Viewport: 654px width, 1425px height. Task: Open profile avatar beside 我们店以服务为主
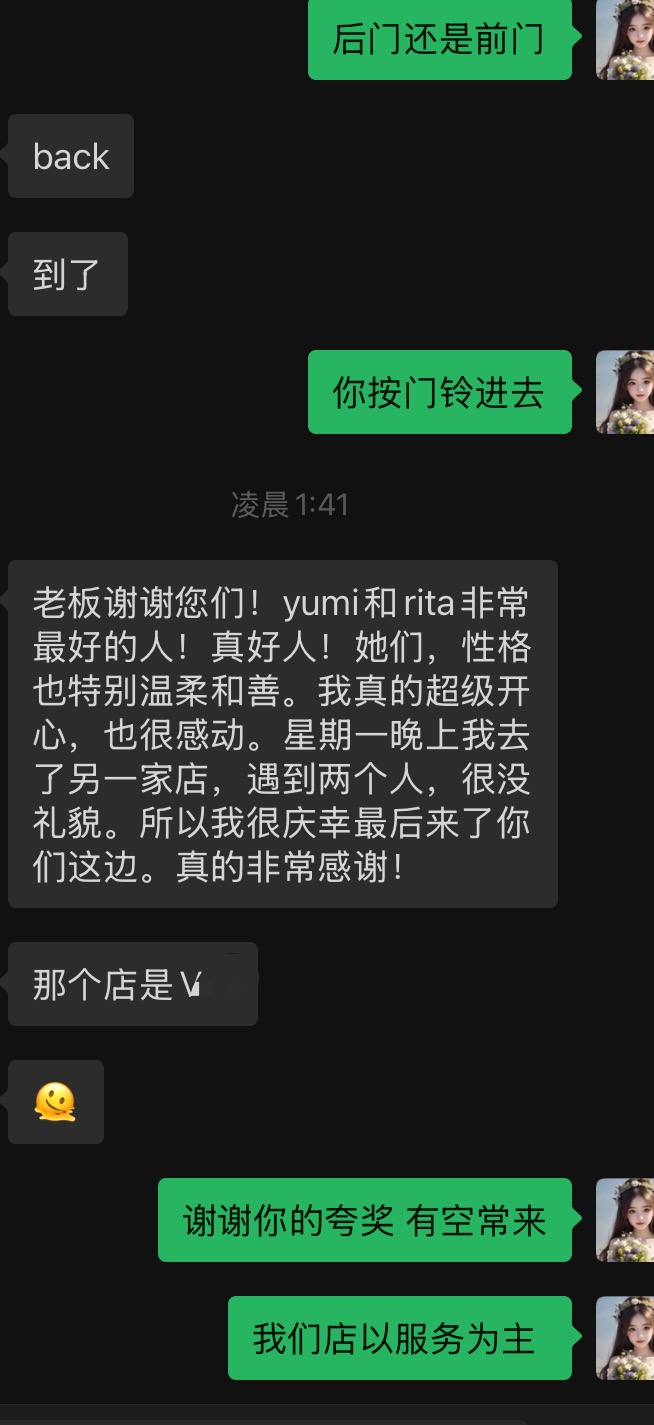pos(626,1338)
